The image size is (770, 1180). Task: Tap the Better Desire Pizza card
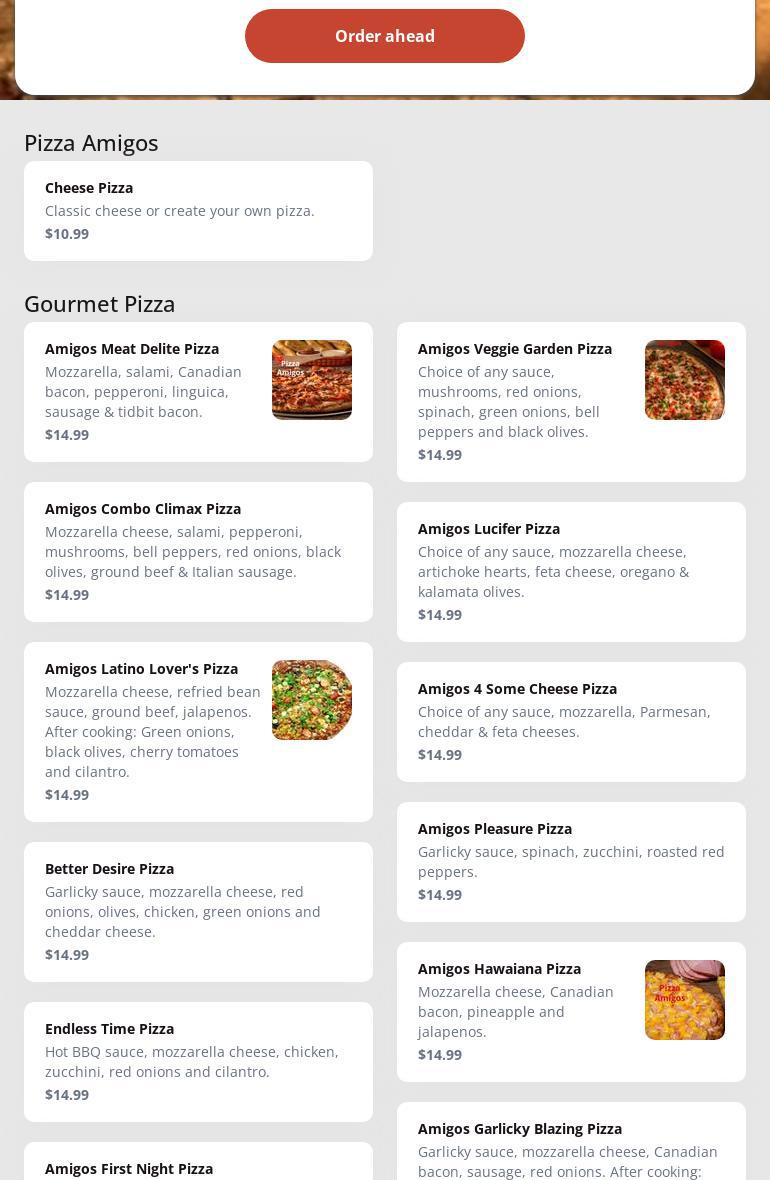[198, 911]
